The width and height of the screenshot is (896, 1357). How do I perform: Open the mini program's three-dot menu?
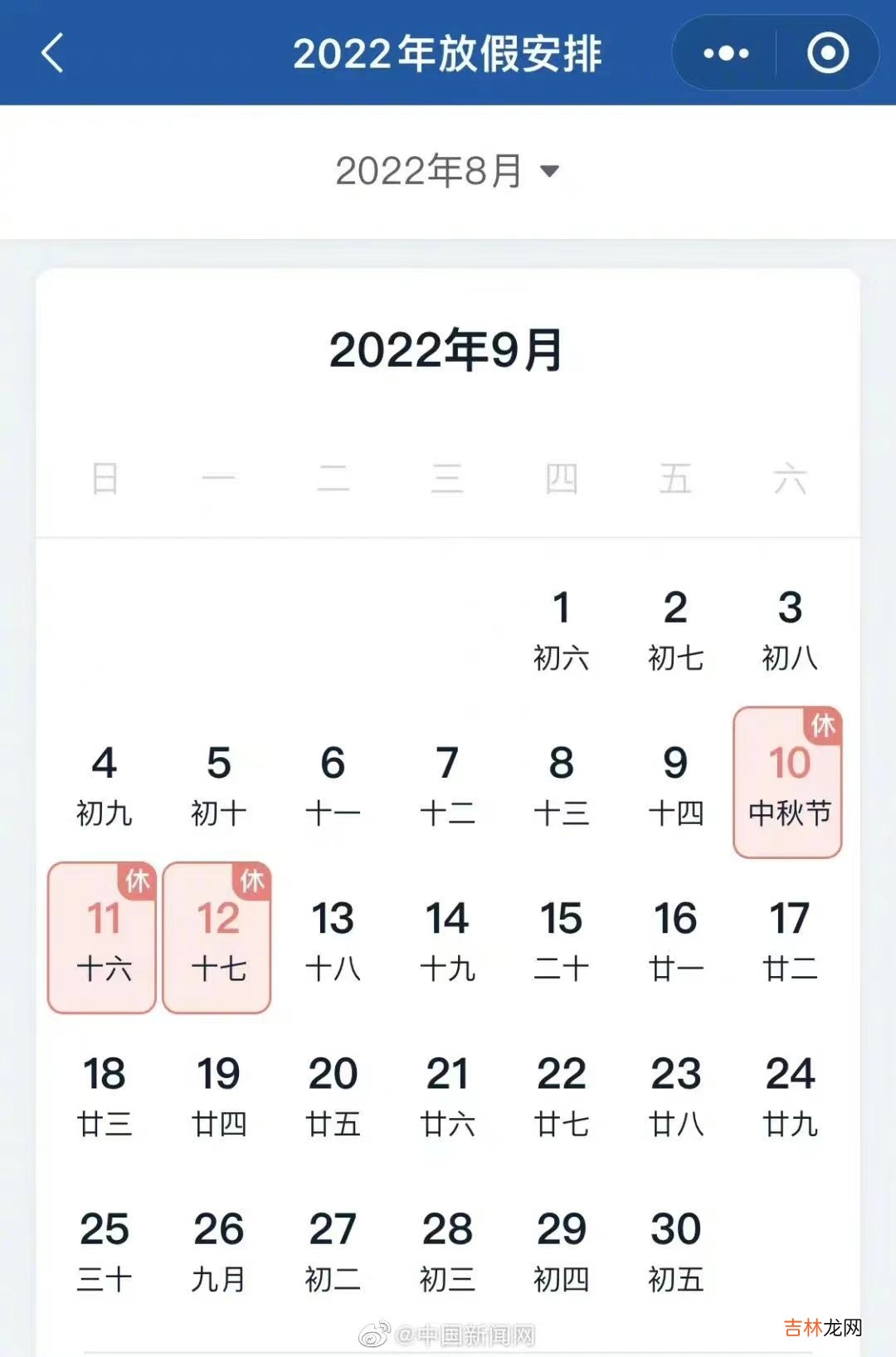click(x=726, y=53)
